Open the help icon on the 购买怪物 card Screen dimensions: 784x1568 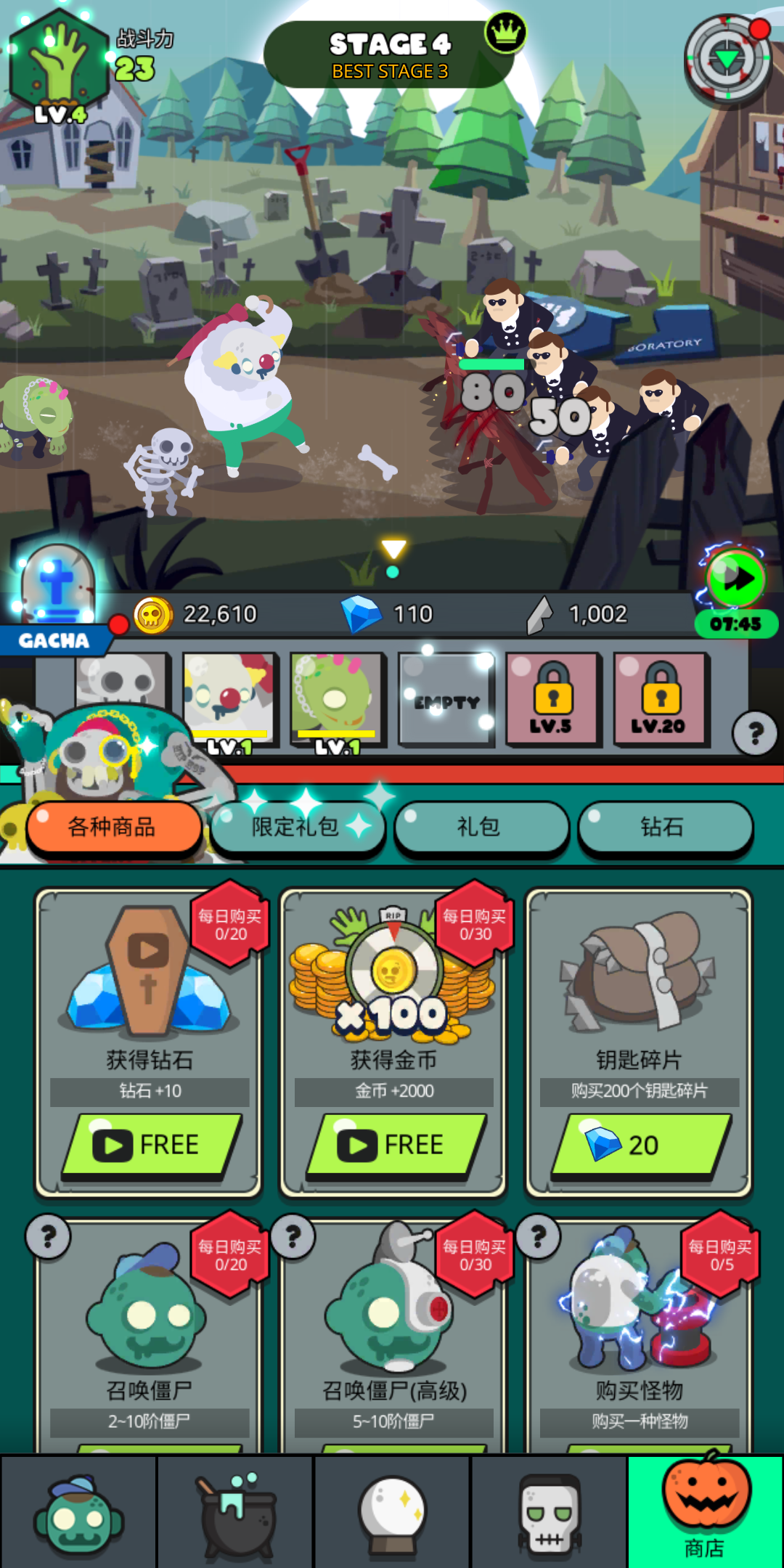538,1236
